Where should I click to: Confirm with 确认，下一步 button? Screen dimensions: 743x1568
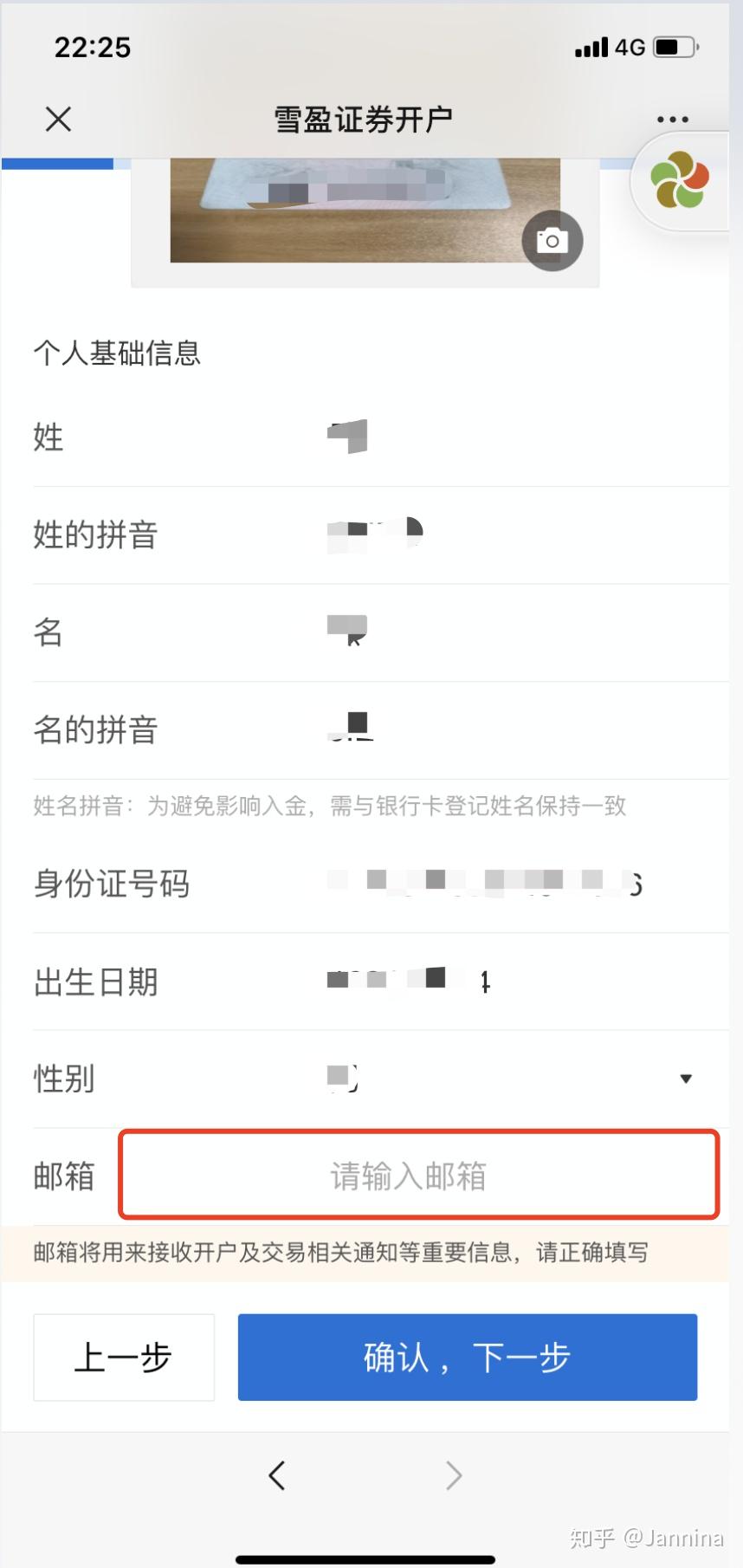[x=468, y=1357]
